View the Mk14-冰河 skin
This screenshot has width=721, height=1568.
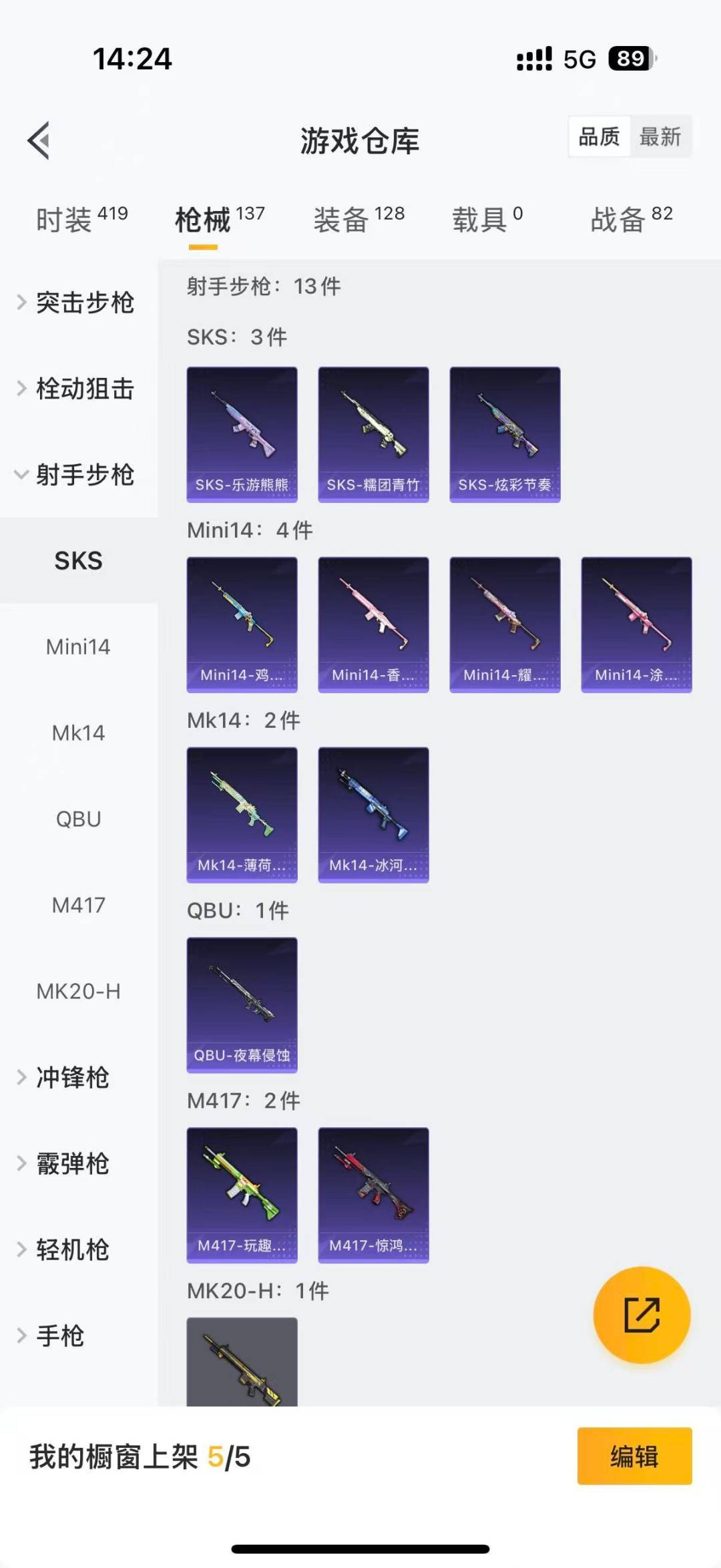pyautogui.click(x=373, y=815)
